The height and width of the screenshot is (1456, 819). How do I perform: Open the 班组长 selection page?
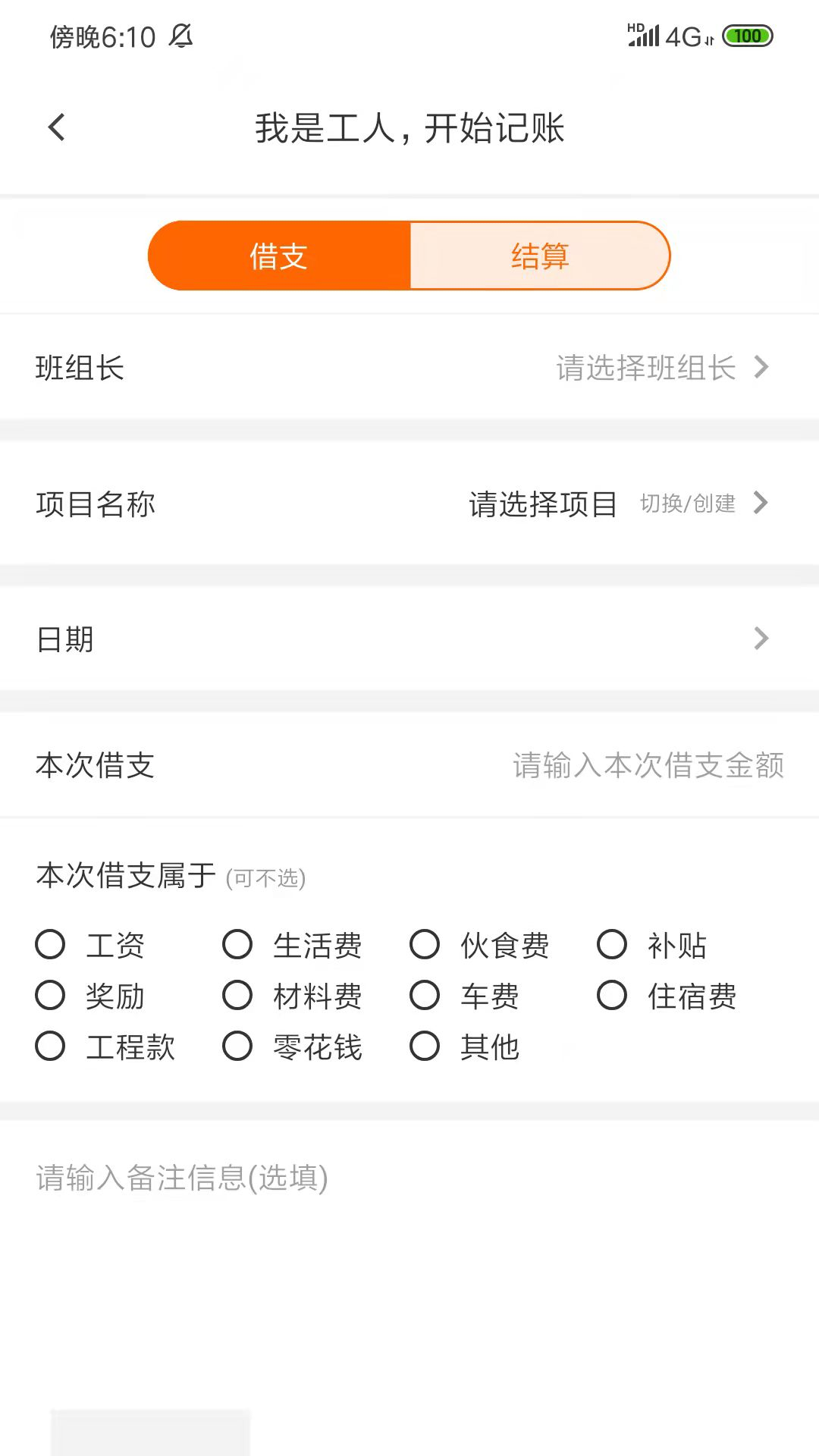coord(409,369)
